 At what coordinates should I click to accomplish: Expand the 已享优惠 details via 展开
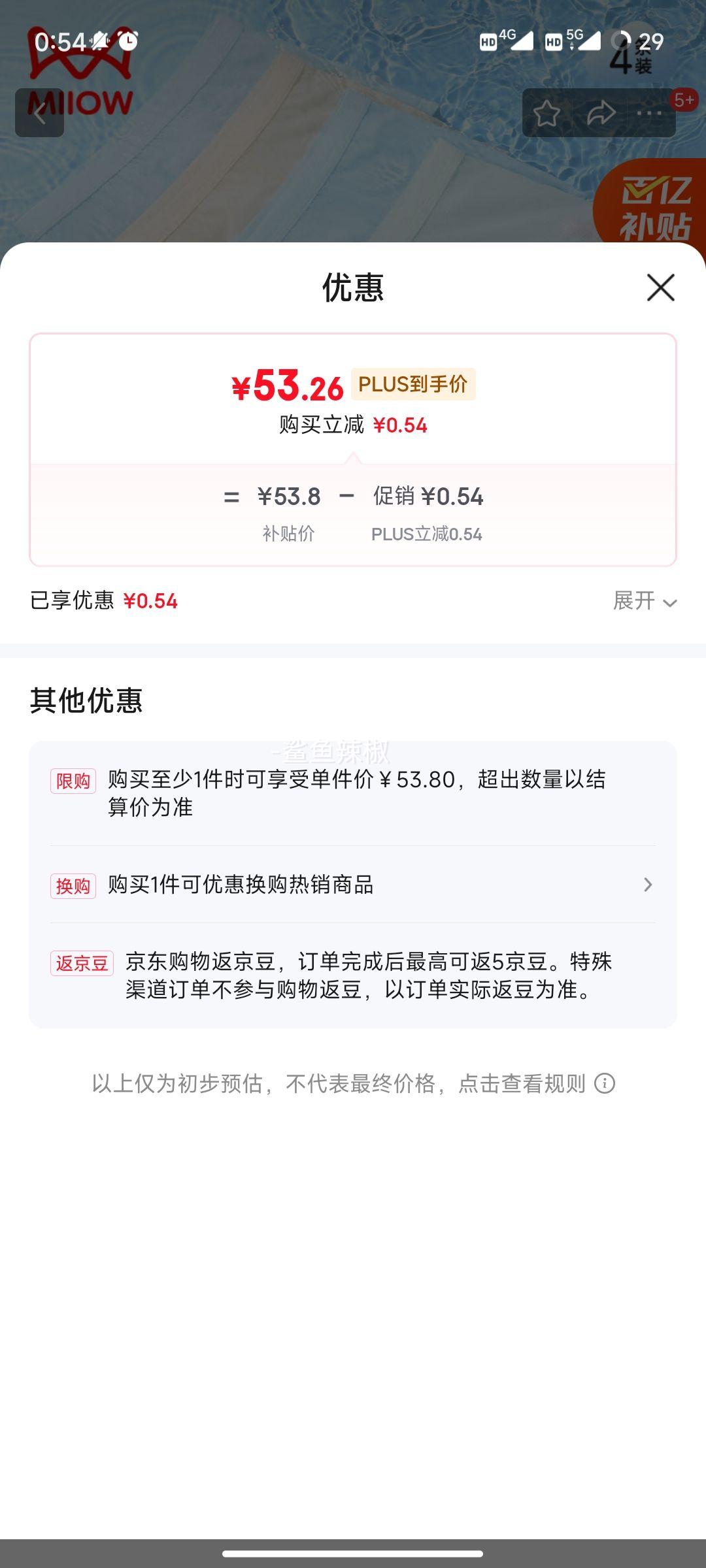[645, 600]
